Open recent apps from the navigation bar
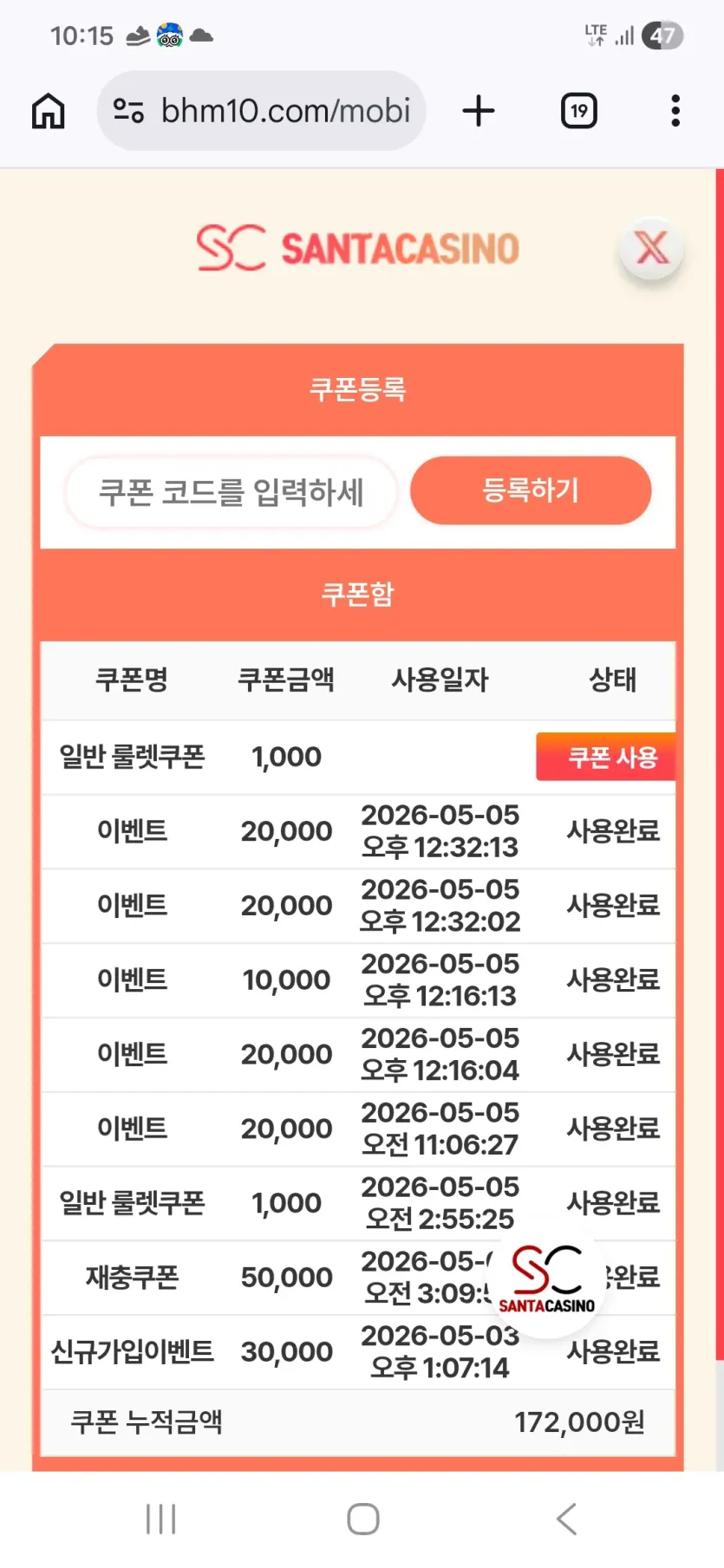This screenshot has width=724, height=1568. point(161,1519)
